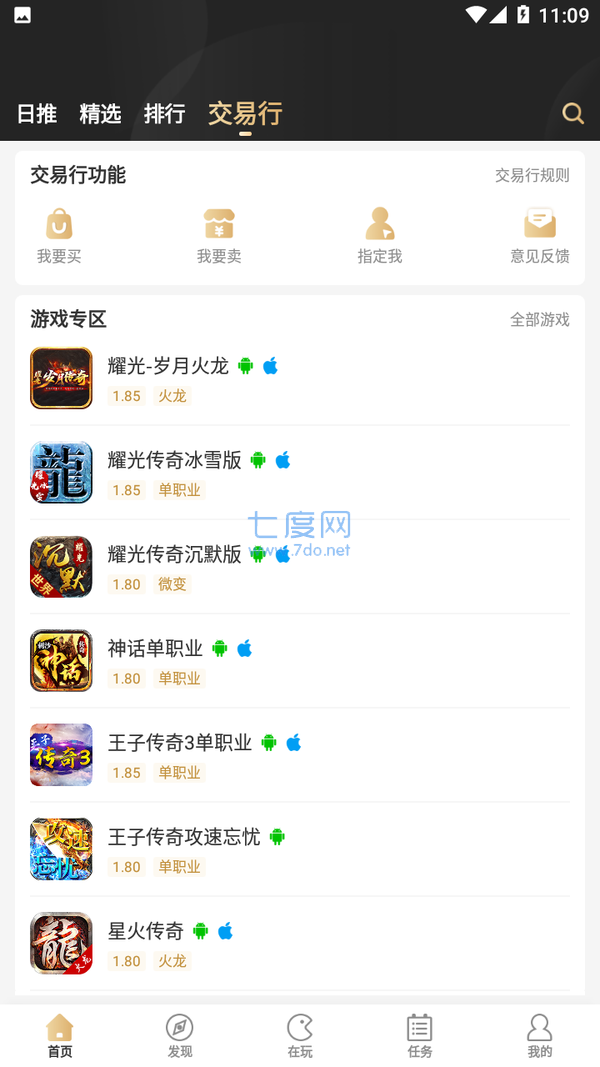The width and height of the screenshot is (600, 1067).
Task: Switch to the 日推 tab
Action: click(37, 114)
